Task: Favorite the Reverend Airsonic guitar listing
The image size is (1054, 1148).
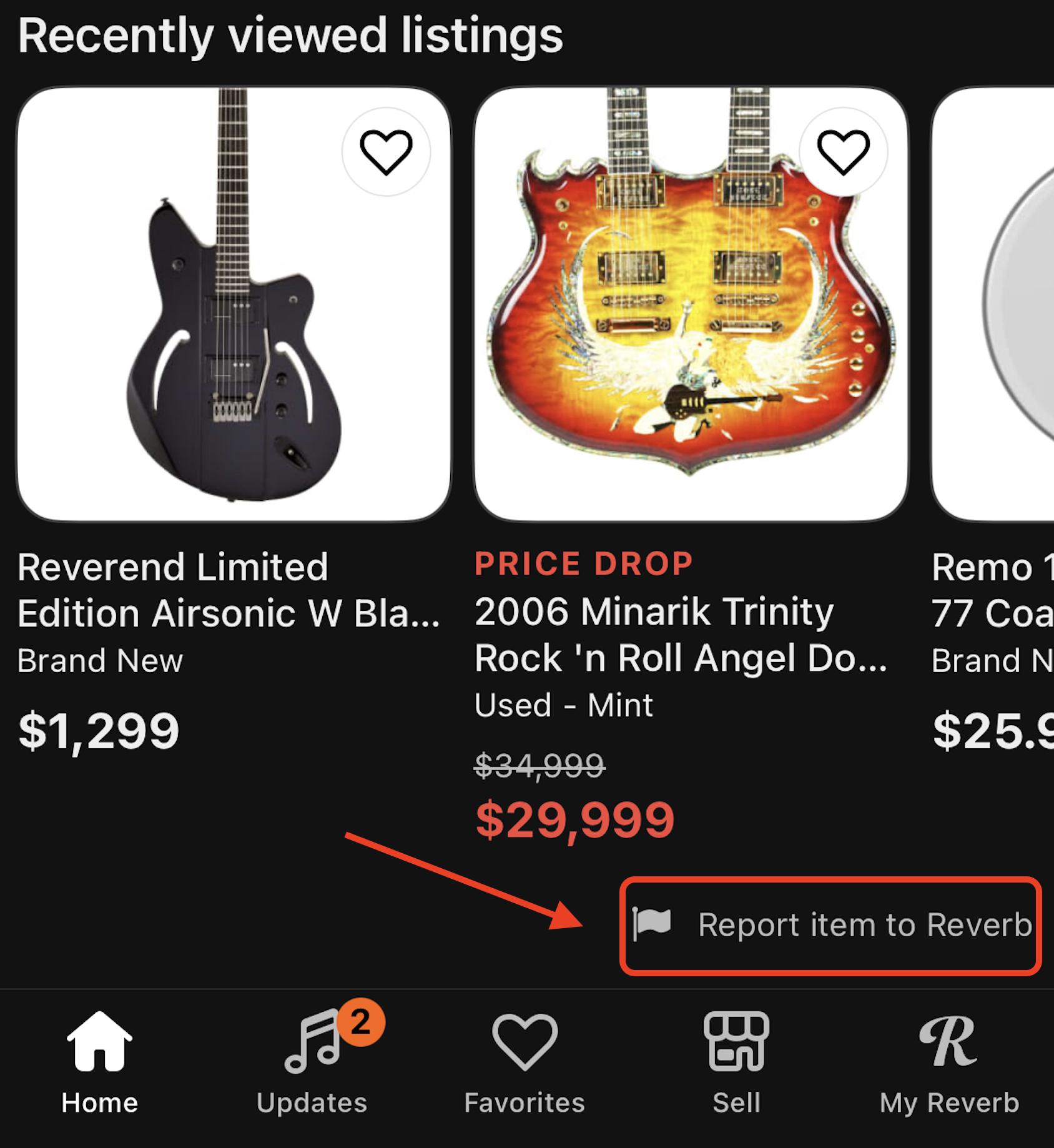Action: (x=386, y=152)
